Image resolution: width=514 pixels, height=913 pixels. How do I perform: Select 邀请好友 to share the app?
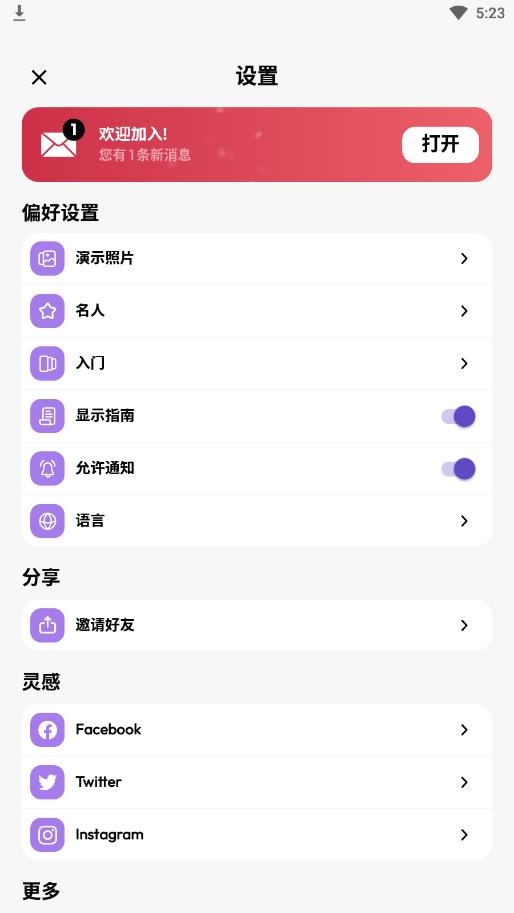coord(257,625)
